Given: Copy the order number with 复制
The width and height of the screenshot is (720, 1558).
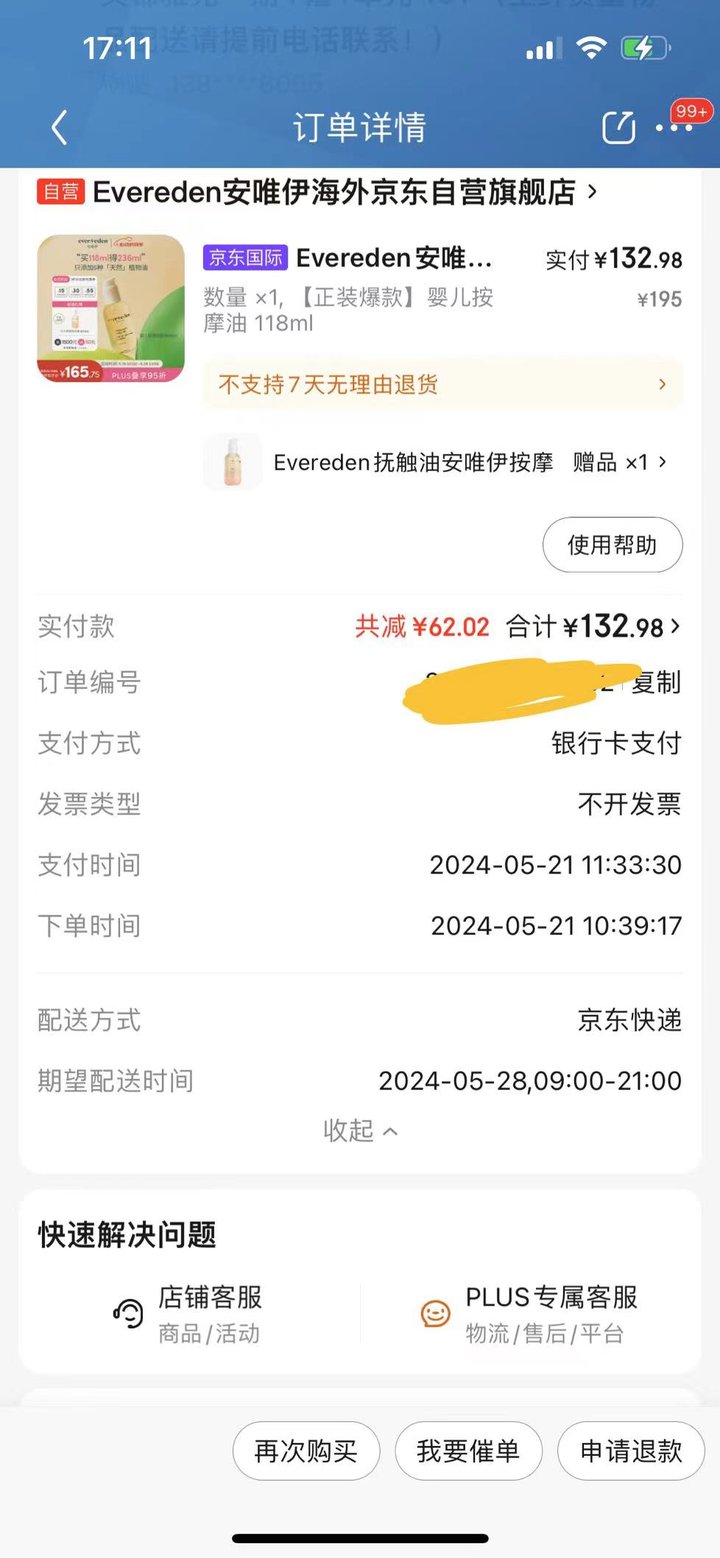Looking at the screenshot, I should [656, 683].
